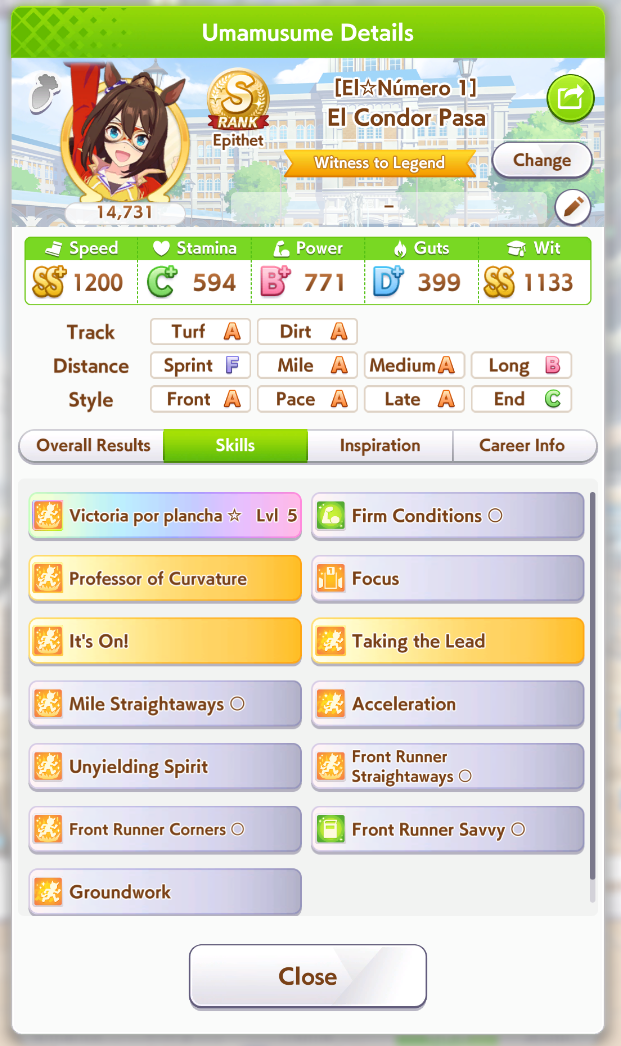Viewport: 621px width, 1046px height.
Task: Tap the Front Runner Savvy skill
Action: [447, 830]
